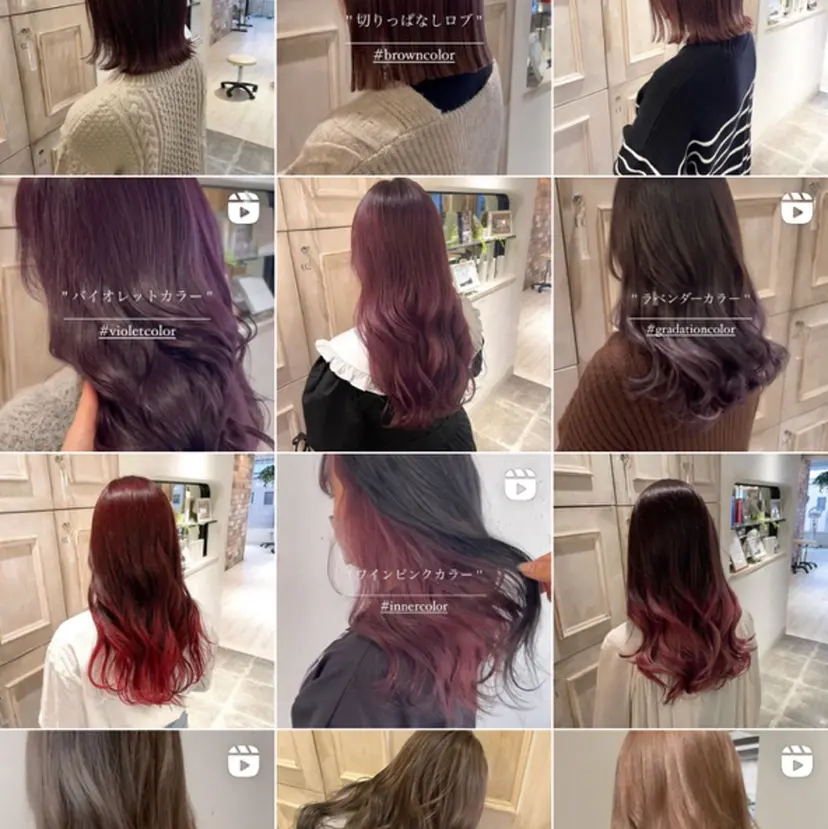Open the #innercolor wine pink reel
Viewport: 828px width, 829px height.
click(414, 590)
